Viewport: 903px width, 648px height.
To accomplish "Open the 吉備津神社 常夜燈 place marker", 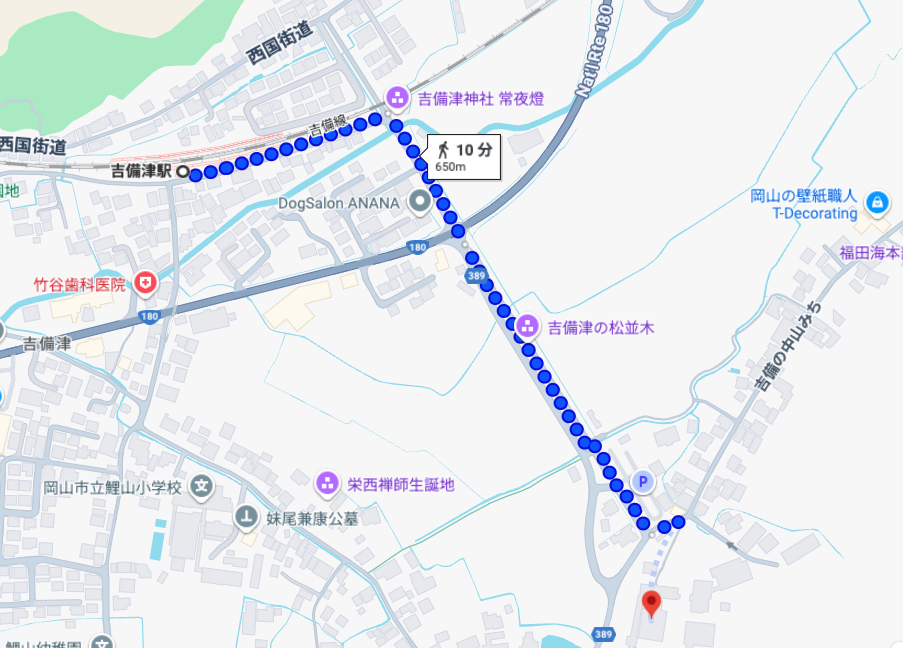I will click(x=396, y=98).
